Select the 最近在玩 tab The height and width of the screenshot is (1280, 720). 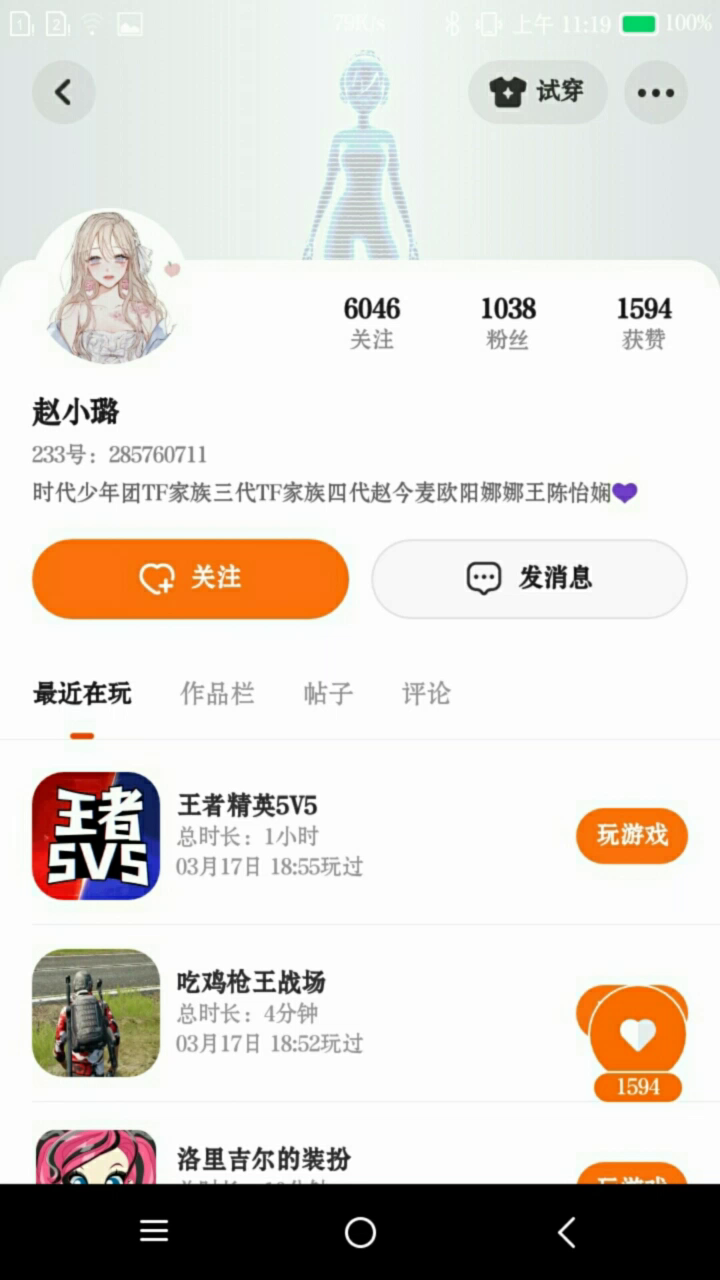[x=82, y=694]
